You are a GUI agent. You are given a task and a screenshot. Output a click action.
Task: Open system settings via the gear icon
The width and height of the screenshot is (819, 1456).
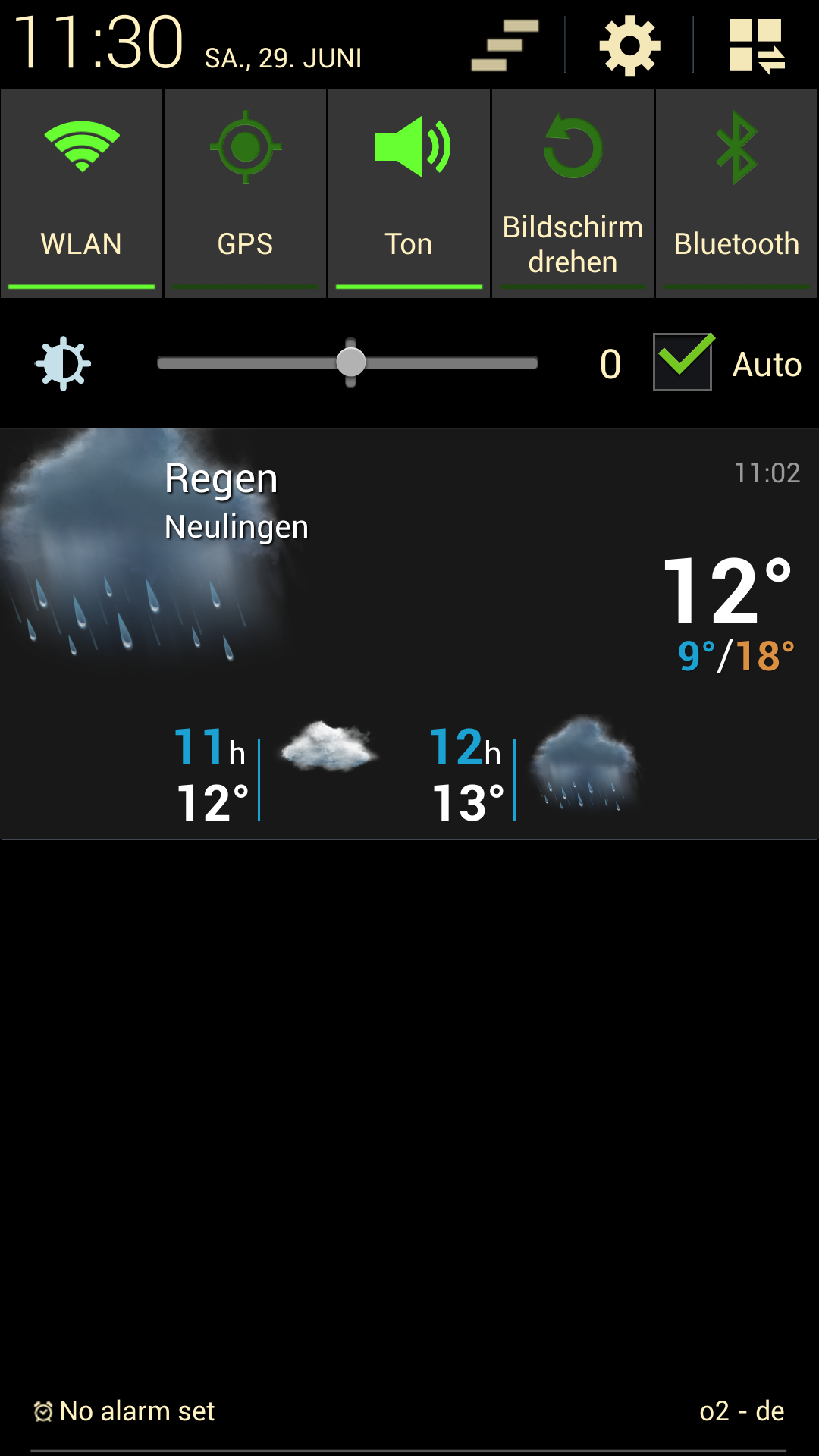click(x=629, y=45)
